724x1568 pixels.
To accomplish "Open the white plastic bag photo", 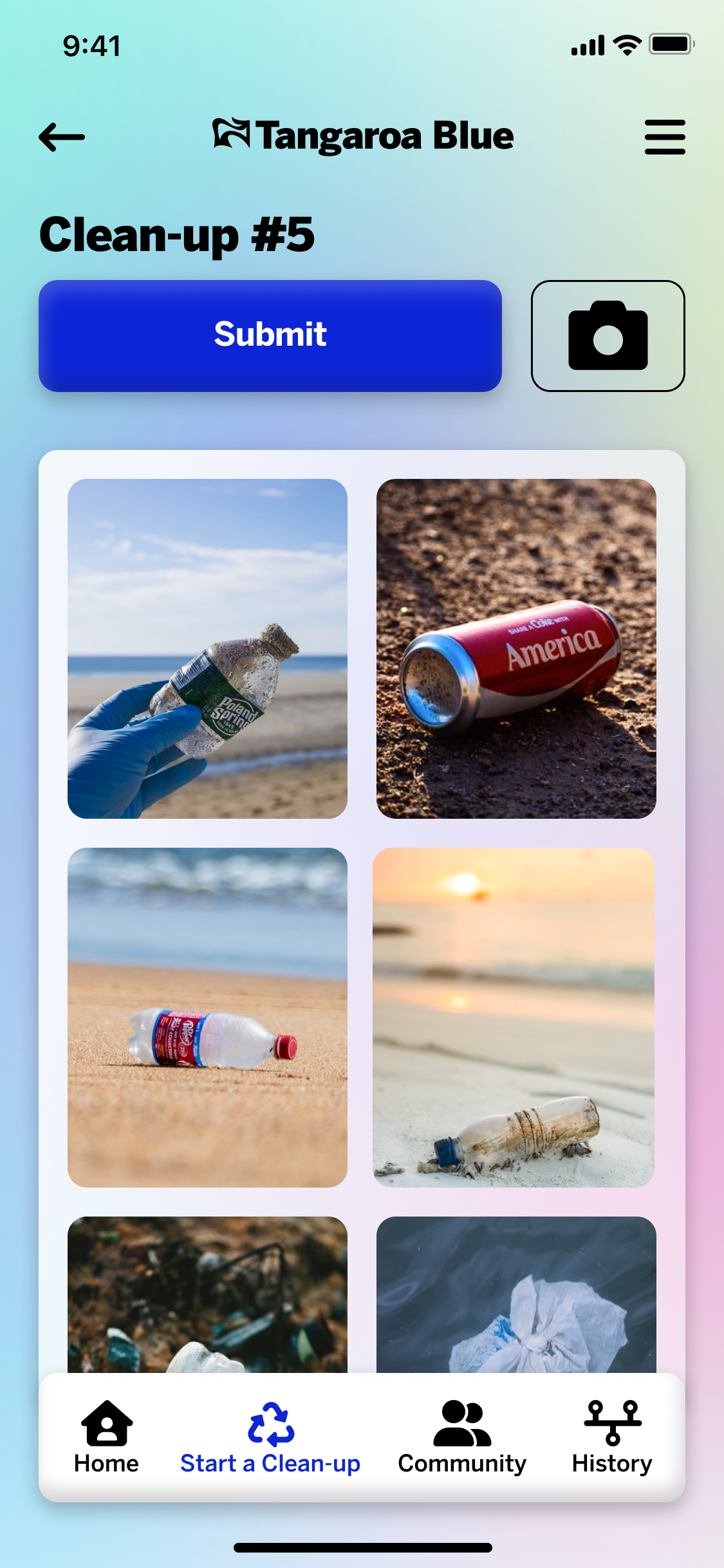I will pyautogui.click(x=516, y=1294).
